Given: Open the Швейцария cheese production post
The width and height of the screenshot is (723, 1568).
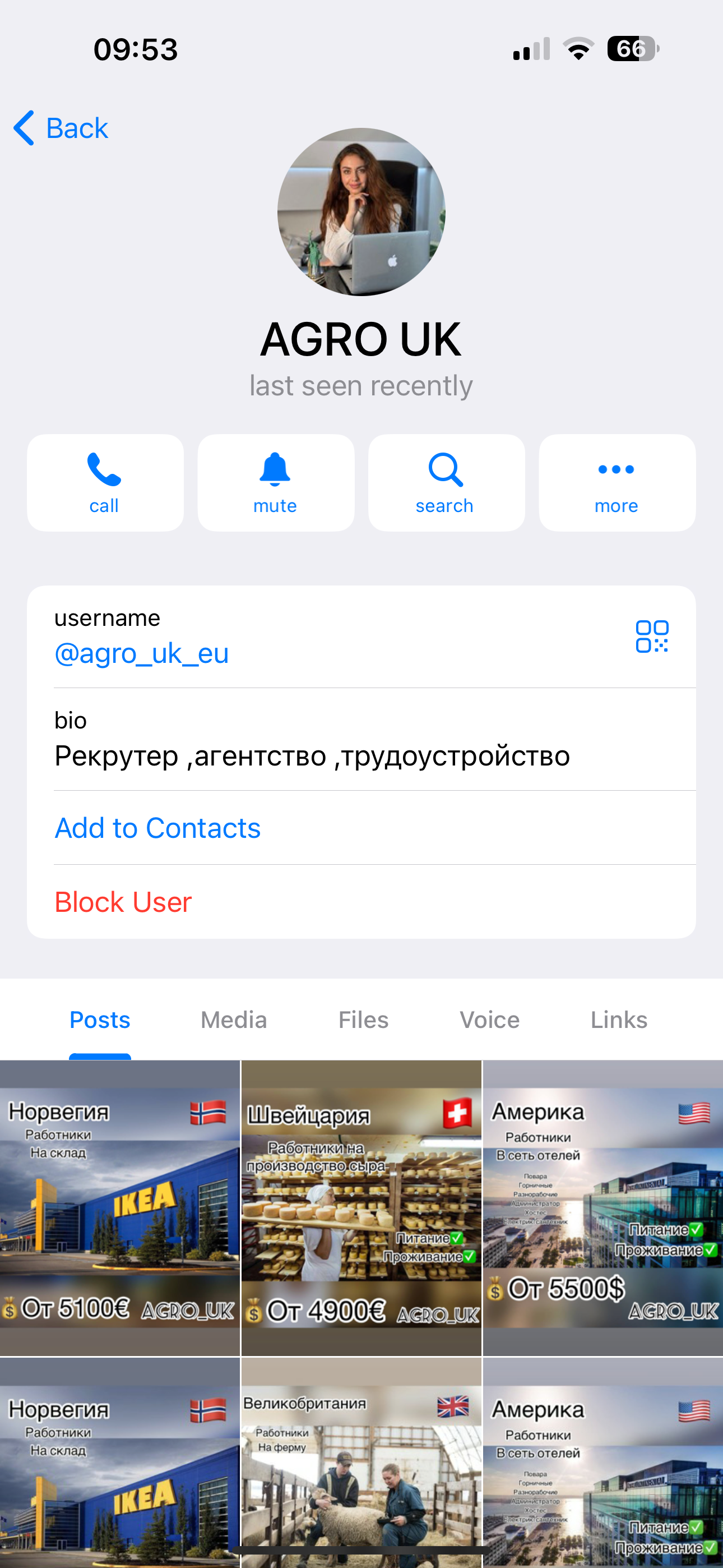Looking at the screenshot, I should tap(361, 1209).
